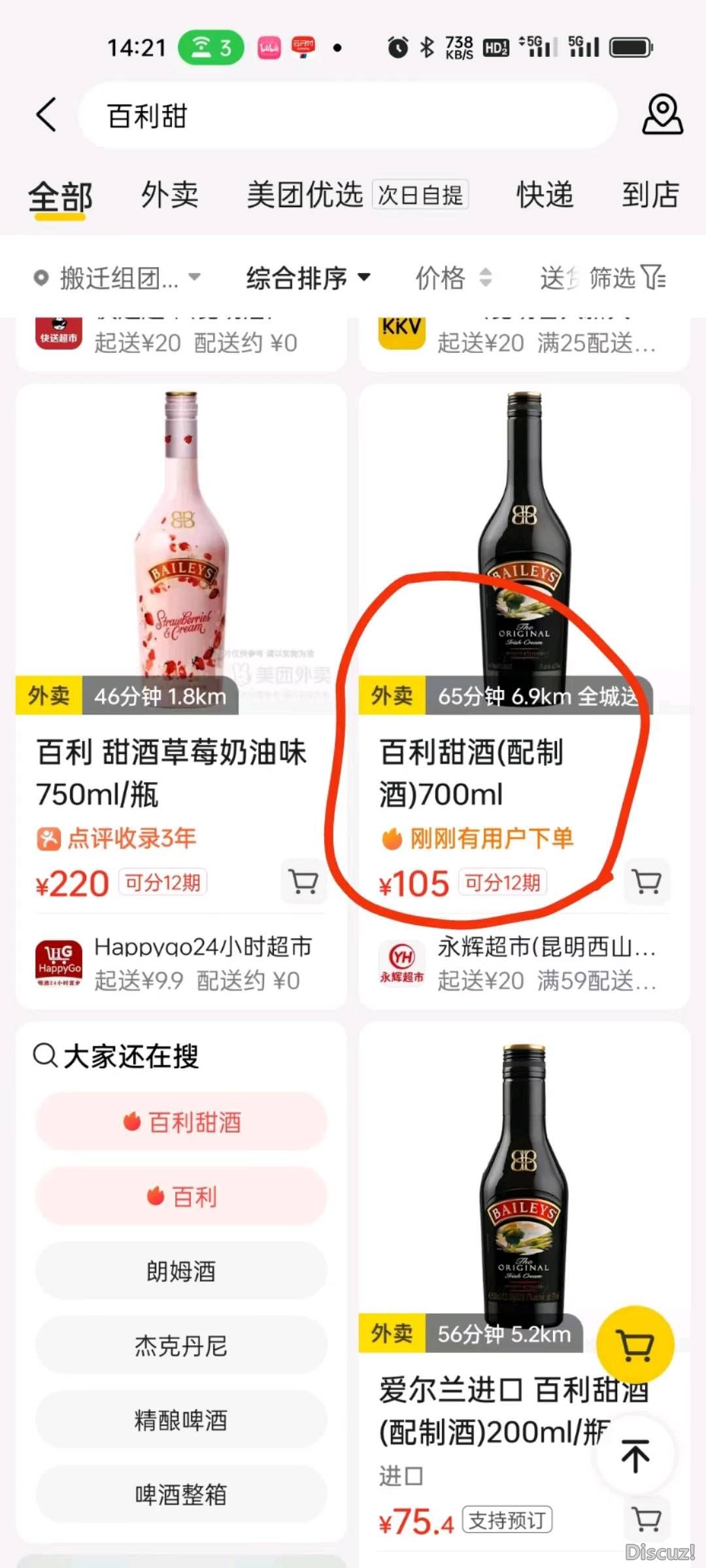Open the floating yellow shopping cart

pyautogui.click(x=635, y=1345)
